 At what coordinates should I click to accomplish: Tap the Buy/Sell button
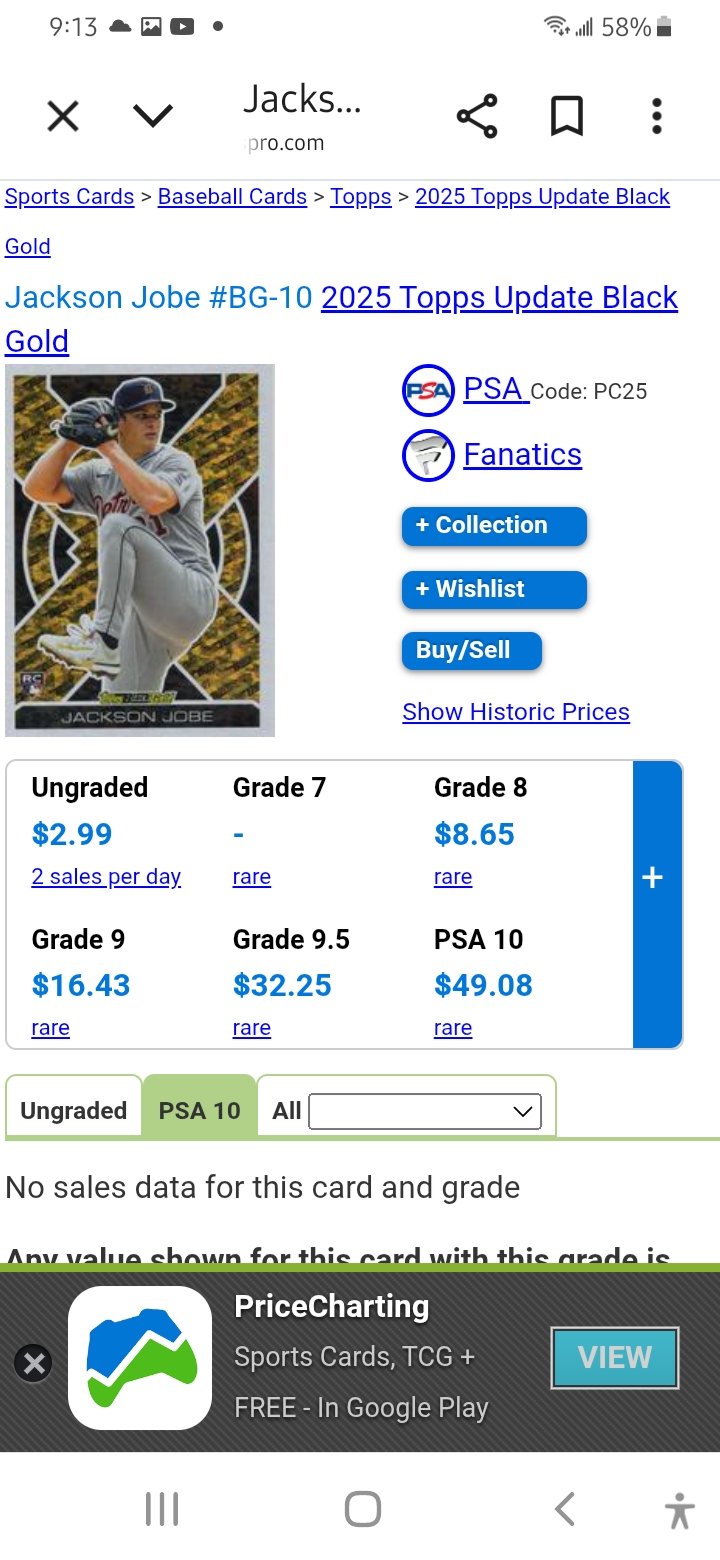(471, 651)
